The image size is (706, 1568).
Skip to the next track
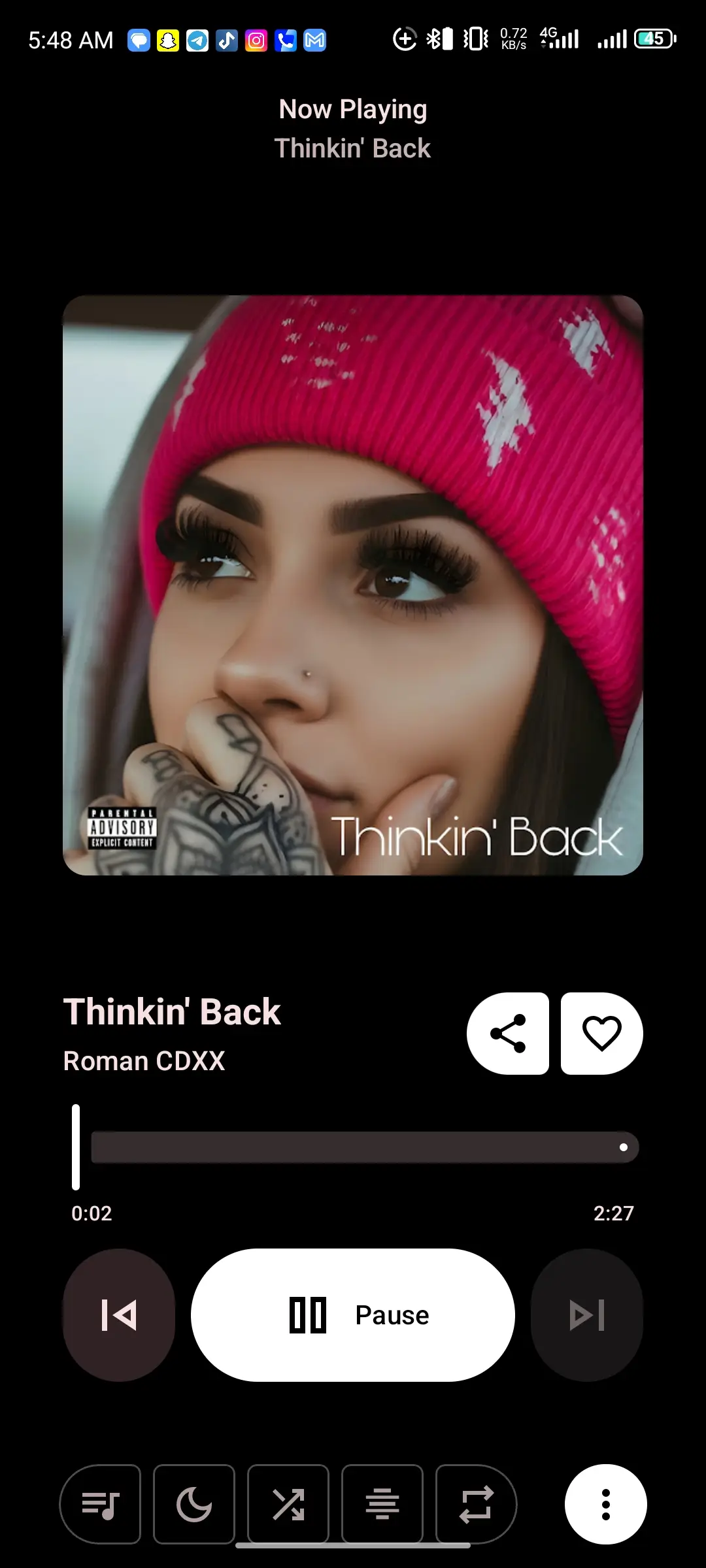coord(586,1315)
